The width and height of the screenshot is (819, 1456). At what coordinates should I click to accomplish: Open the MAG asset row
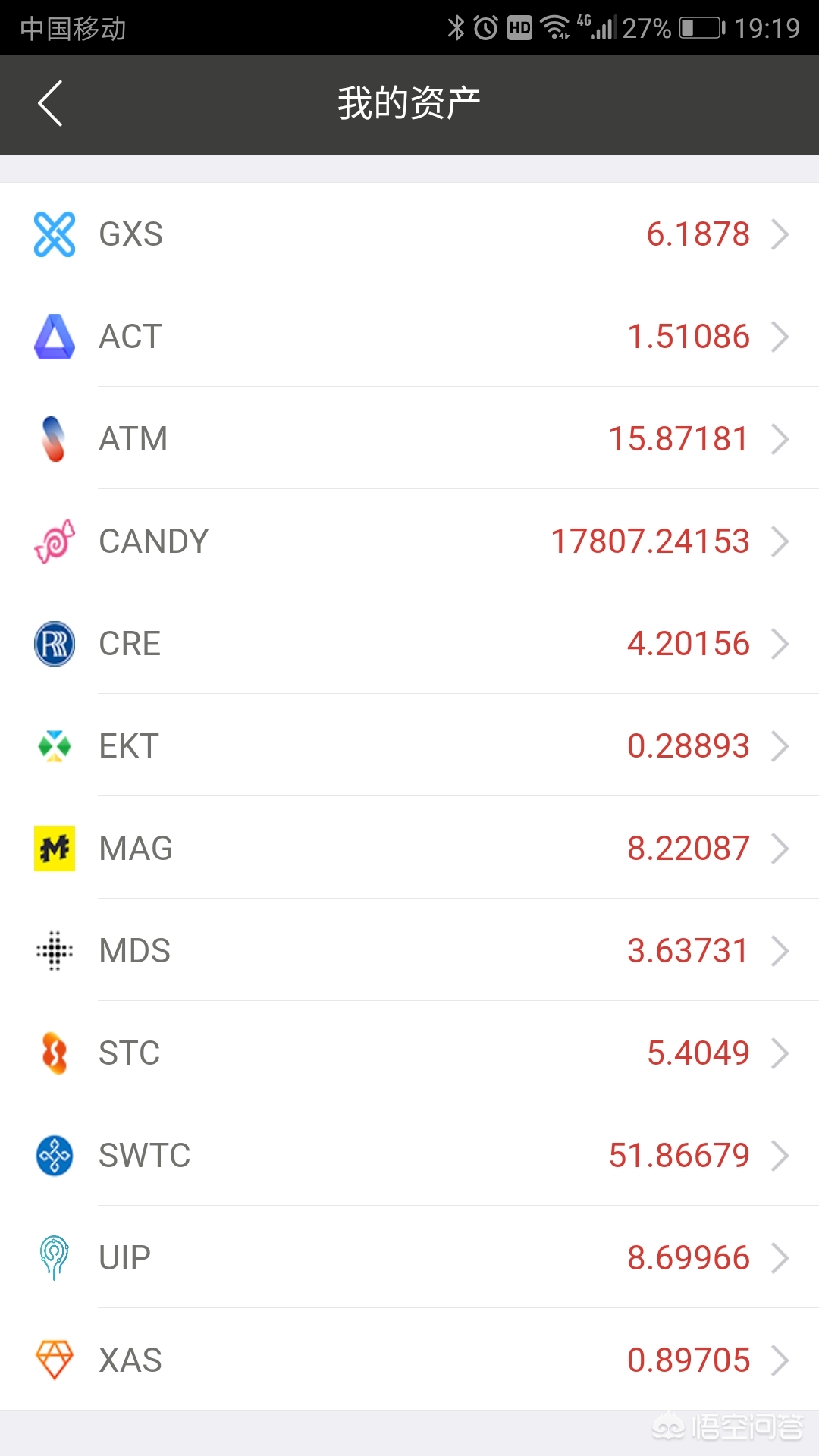pos(409,849)
